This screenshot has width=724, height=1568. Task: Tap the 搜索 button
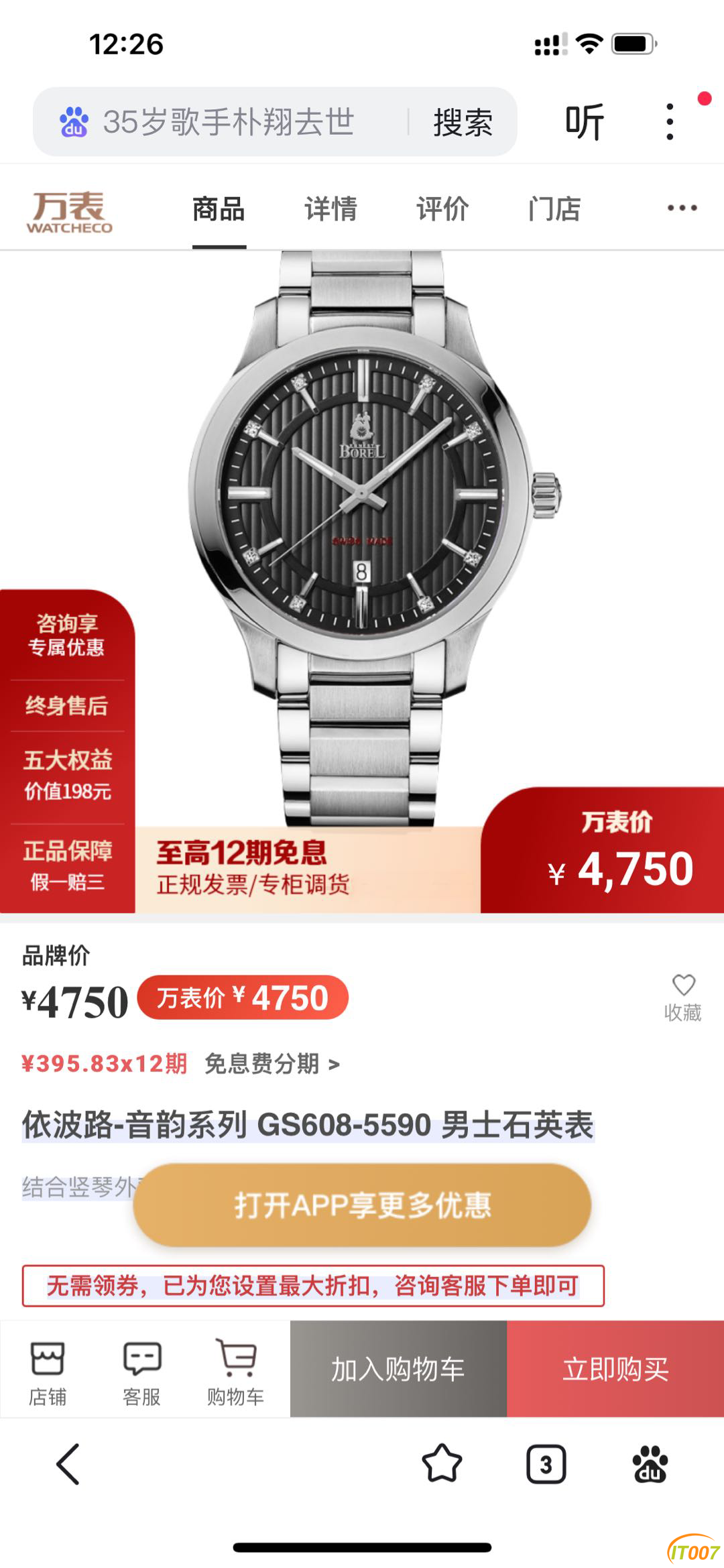coord(463,123)
